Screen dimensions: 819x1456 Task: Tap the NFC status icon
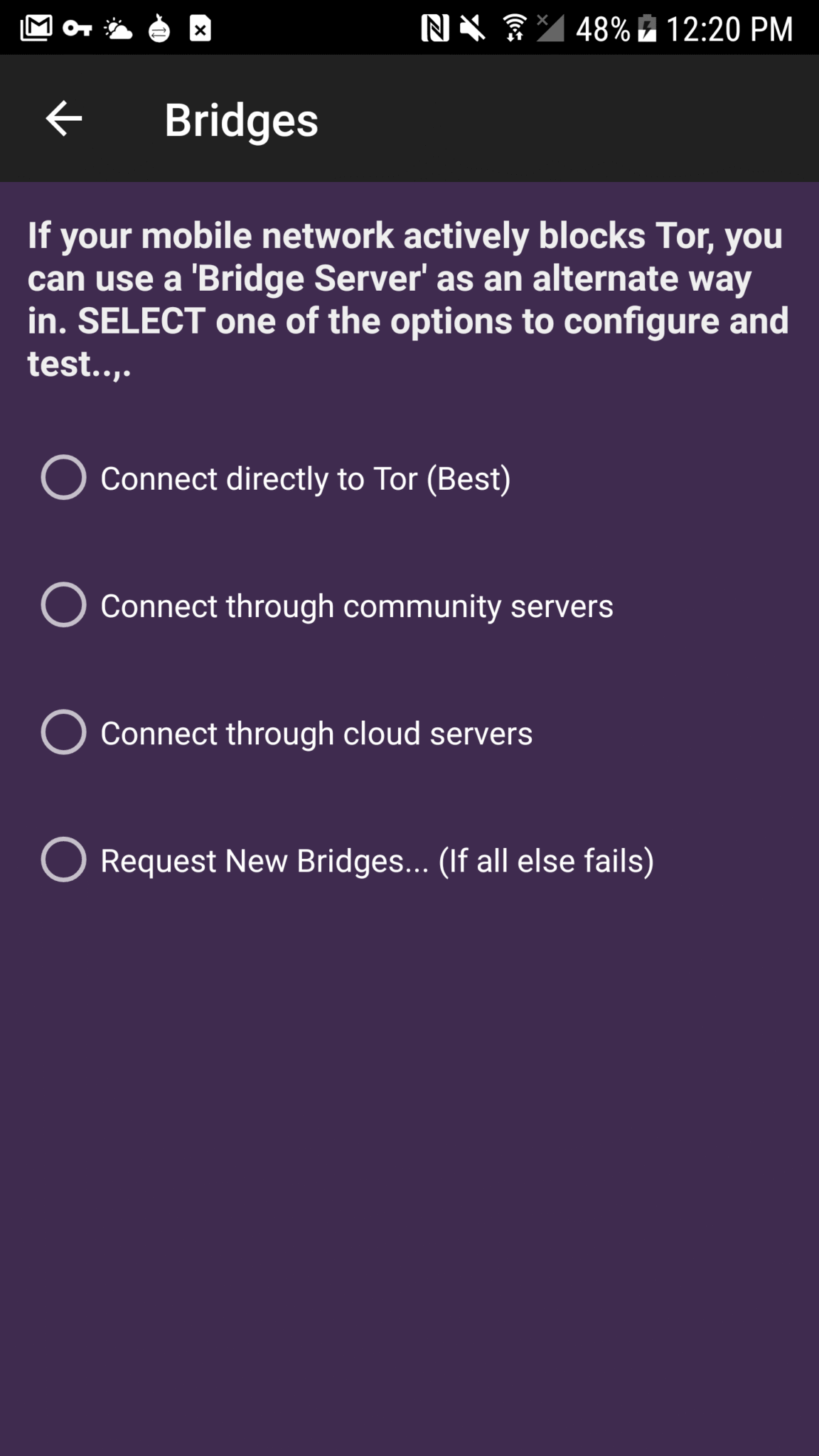(x=434, y=27)
